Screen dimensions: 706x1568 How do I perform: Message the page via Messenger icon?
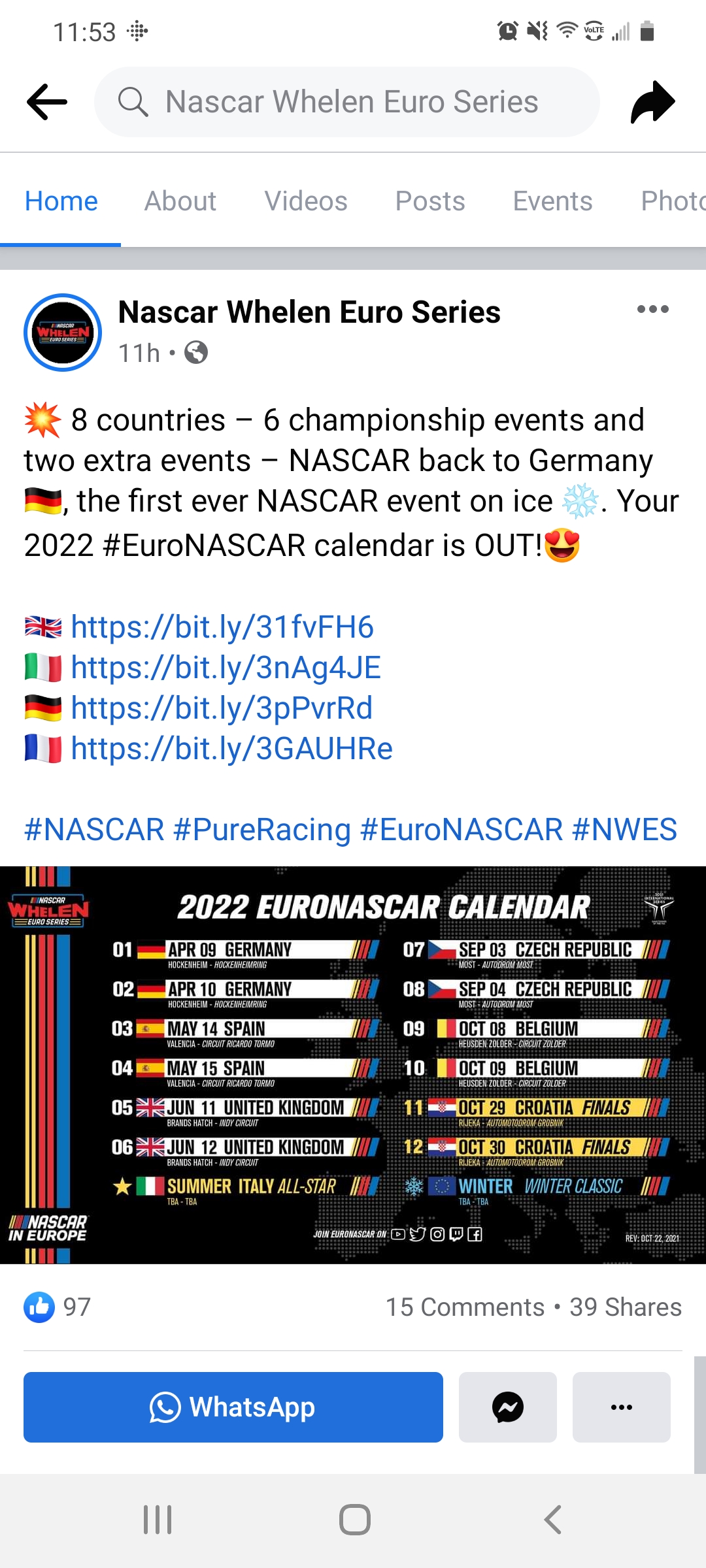pos(507,1407)
